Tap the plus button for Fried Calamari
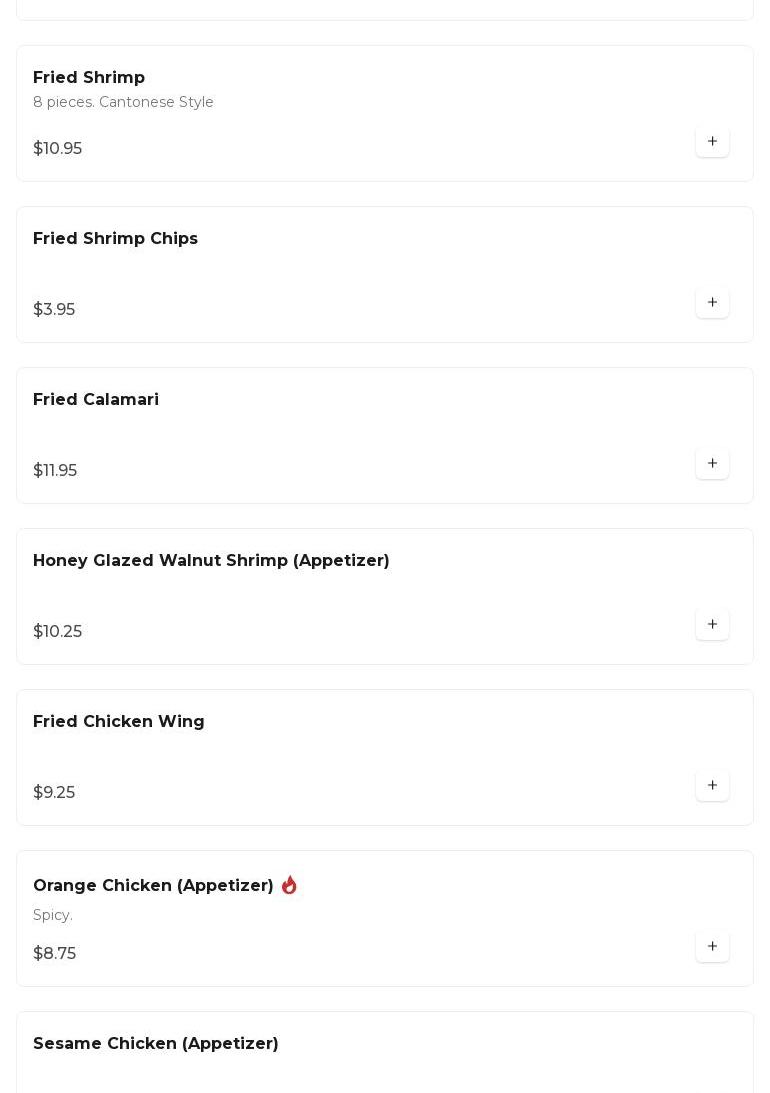 712,464
